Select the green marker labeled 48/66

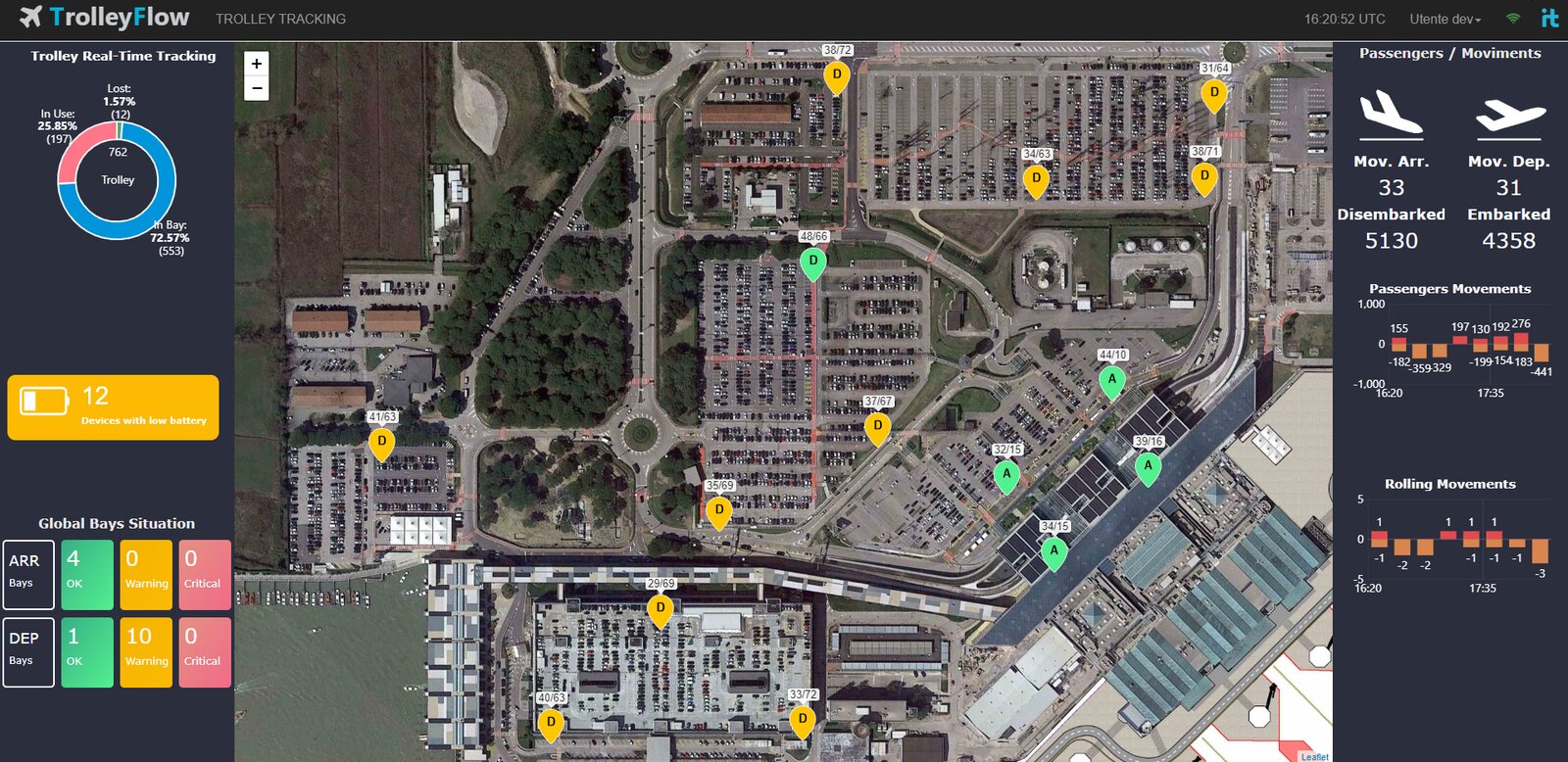tap(812, 262)
